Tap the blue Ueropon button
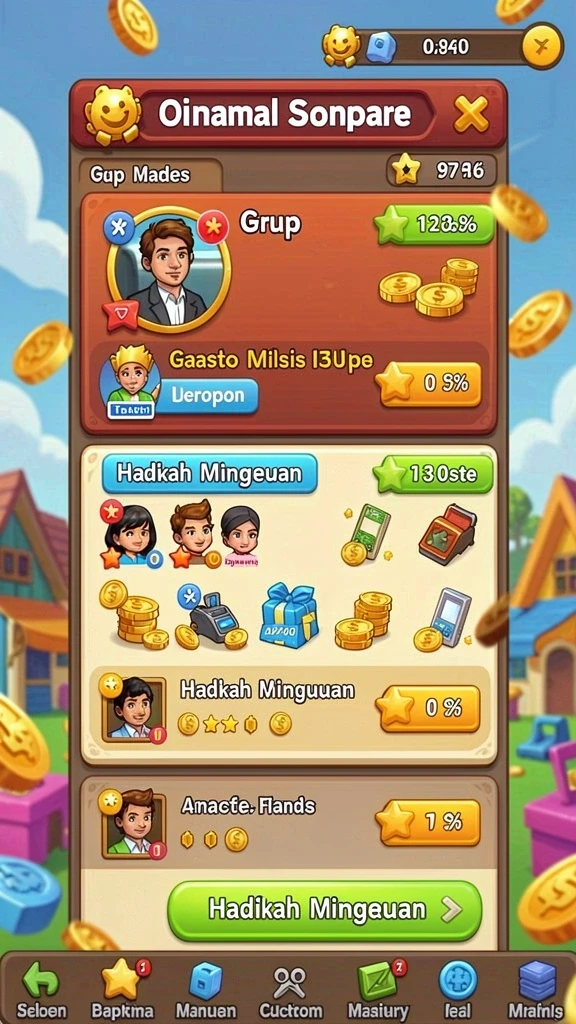The image size is (576, 1024). pyautogui.click(x=208, y=396)
